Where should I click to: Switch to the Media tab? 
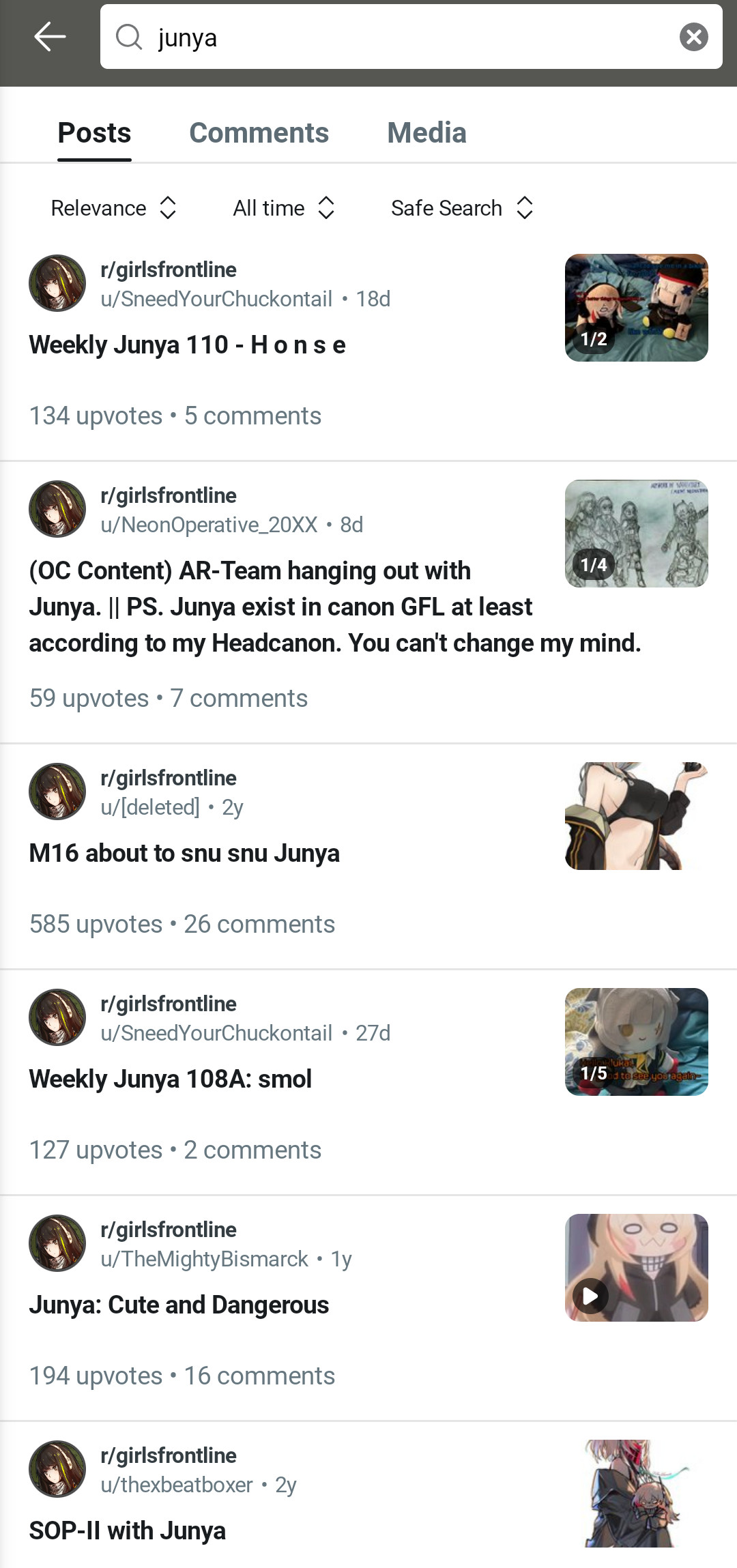(x=427, y=132)
